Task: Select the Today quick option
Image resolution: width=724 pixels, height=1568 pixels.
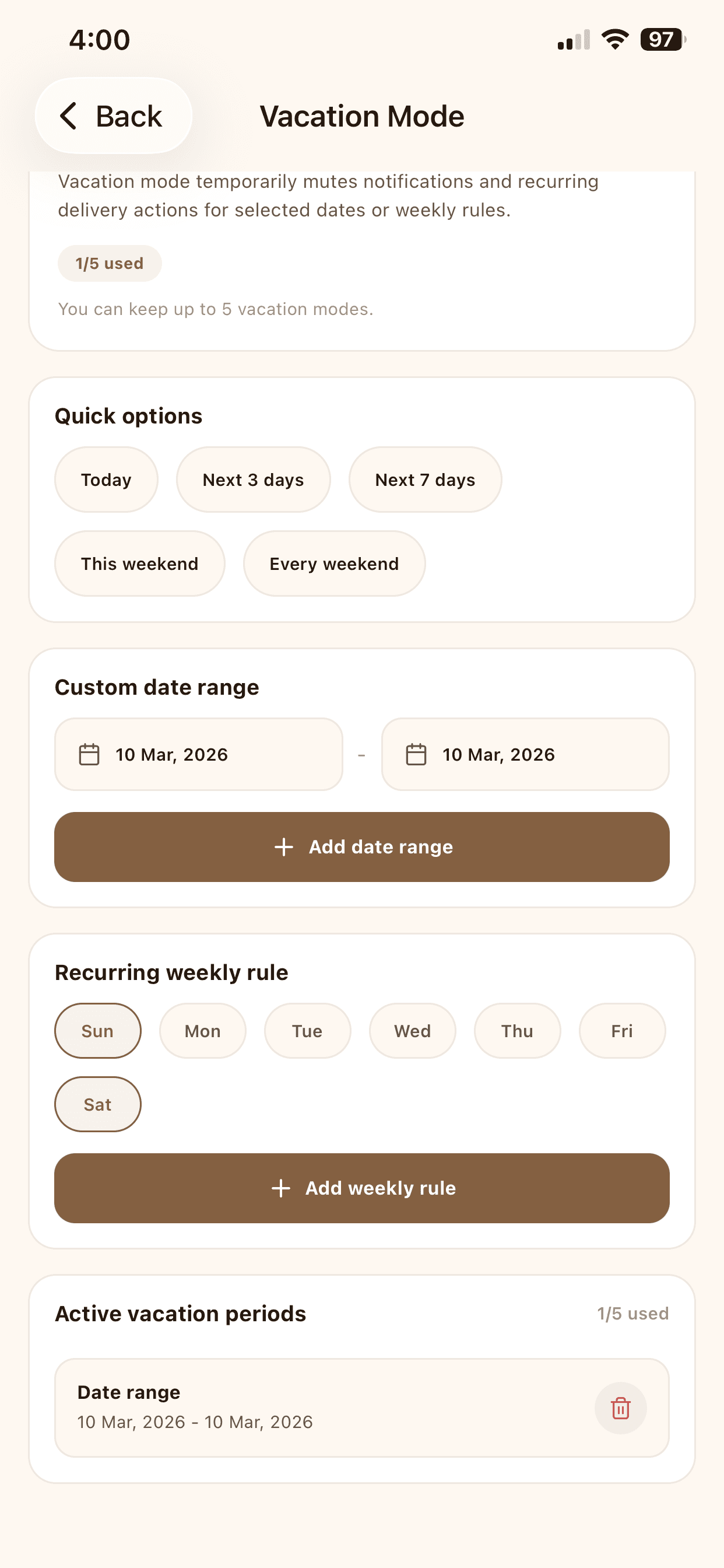Action: pyautogui.click(x=106, y=479)
